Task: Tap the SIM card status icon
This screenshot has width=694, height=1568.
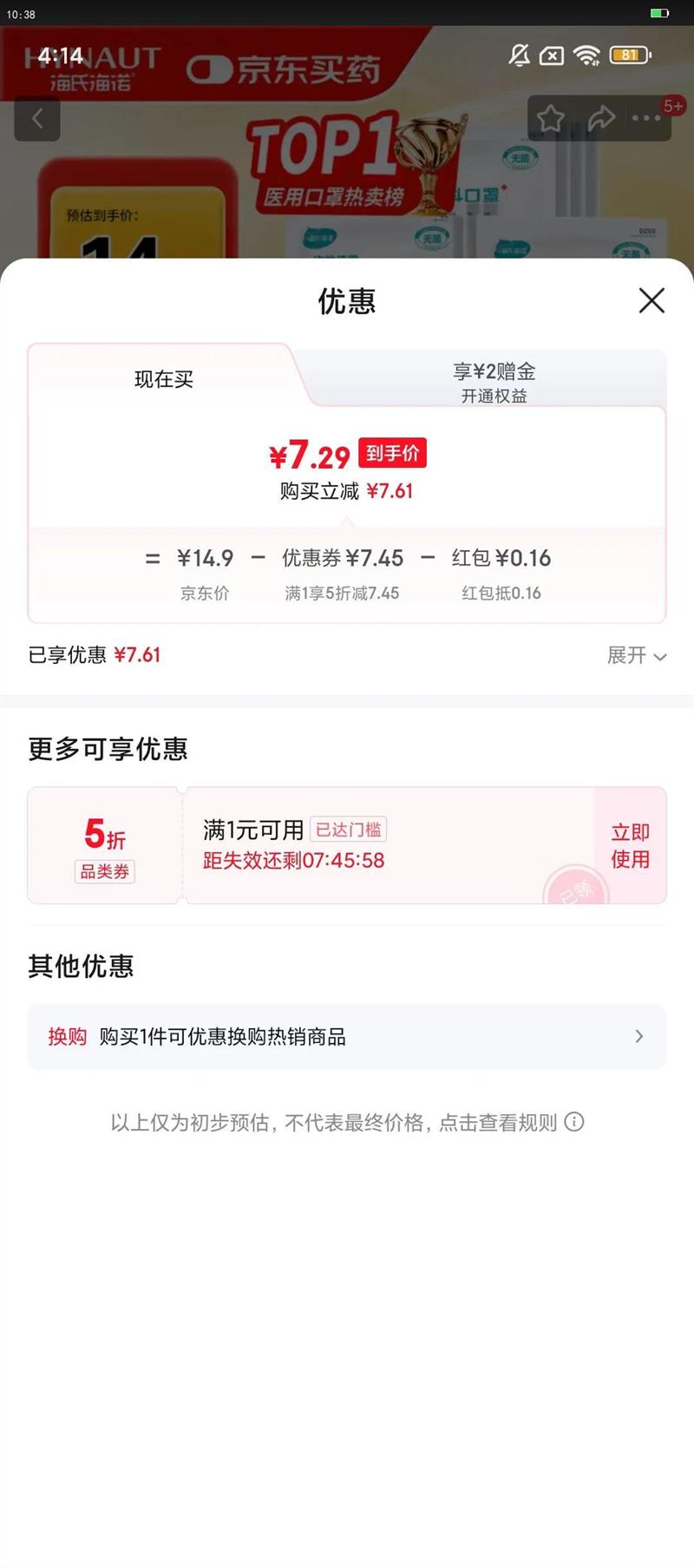Action: coord(551,55)
